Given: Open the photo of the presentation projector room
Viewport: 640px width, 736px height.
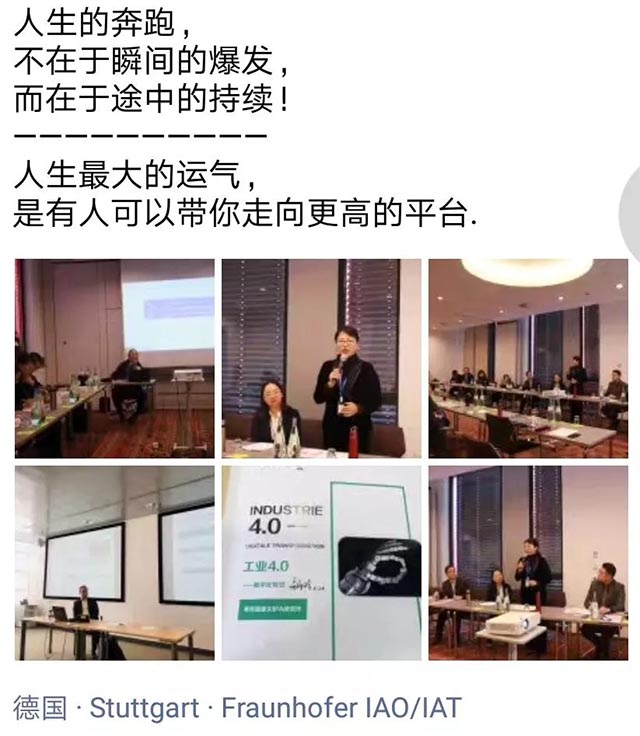Looking at the screenshot, I should coord(114,358).
